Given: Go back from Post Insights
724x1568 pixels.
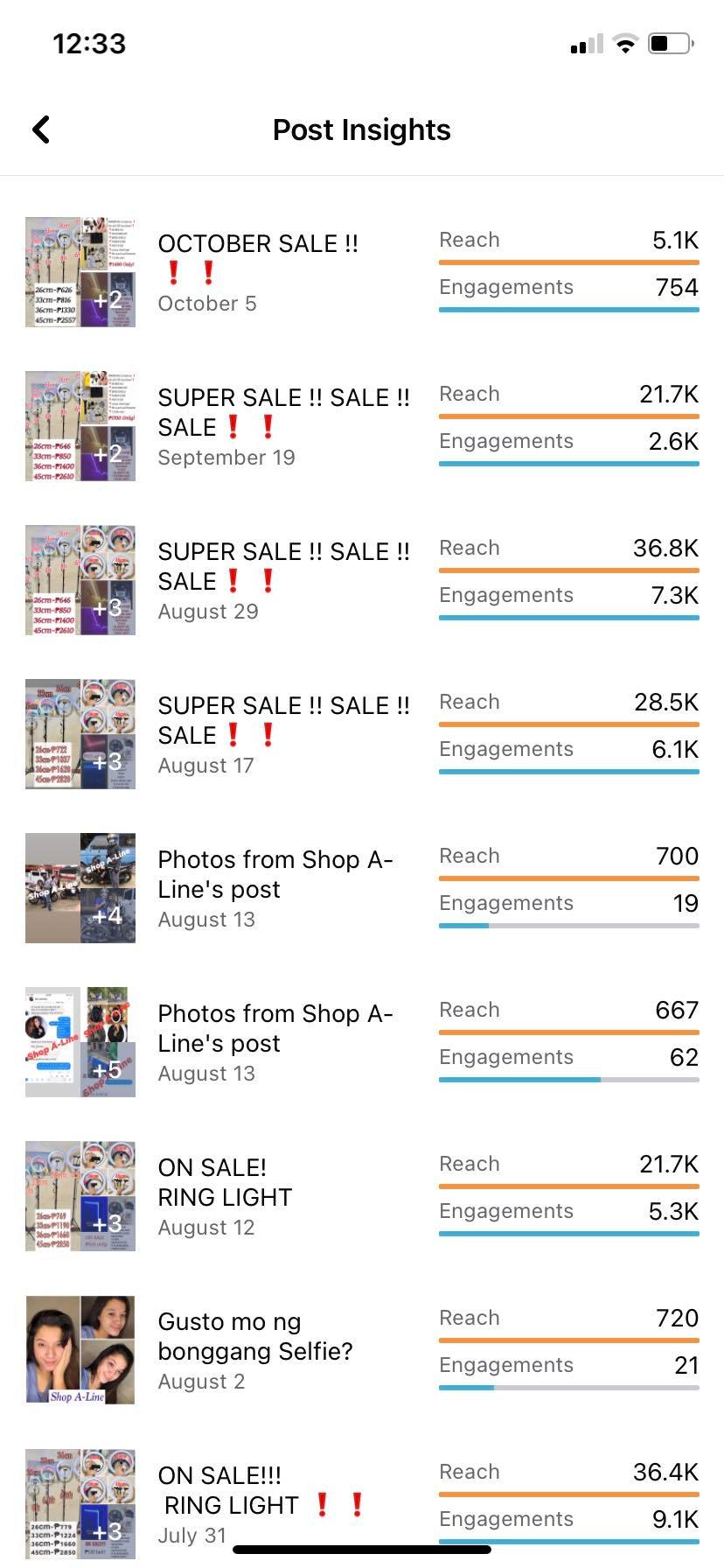Looking at the screenshot, I should pos(41,129).
